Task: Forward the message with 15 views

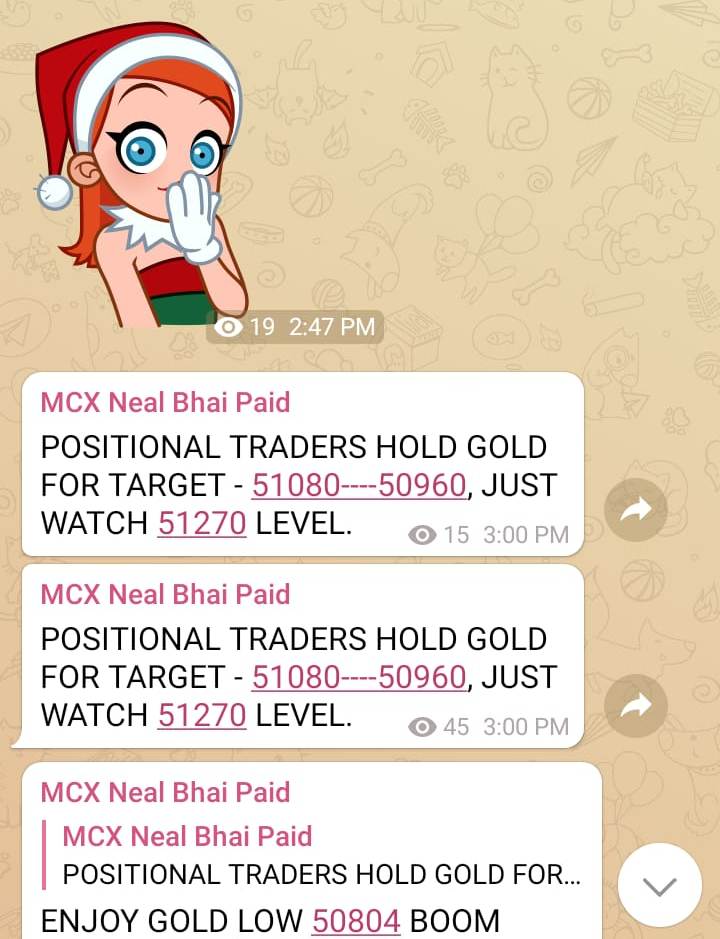Action: [636, 510]
